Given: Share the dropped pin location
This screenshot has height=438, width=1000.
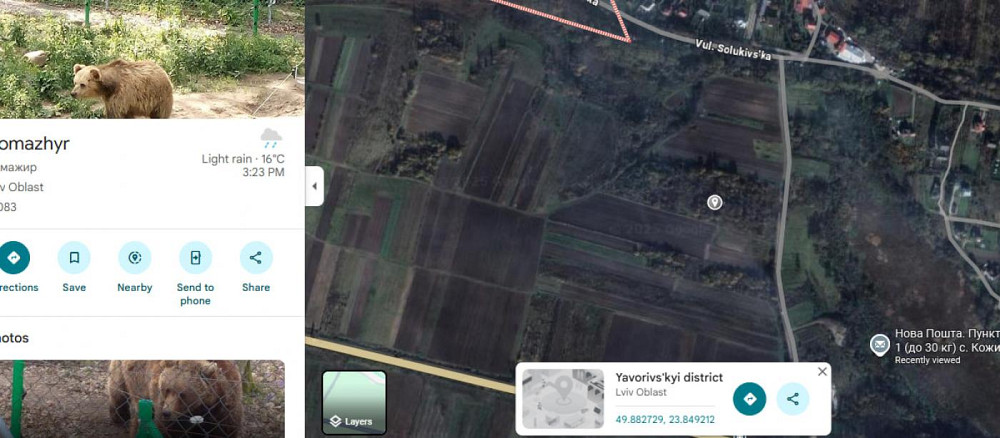Looking at the screenshot, I should (x=793, y=399).
